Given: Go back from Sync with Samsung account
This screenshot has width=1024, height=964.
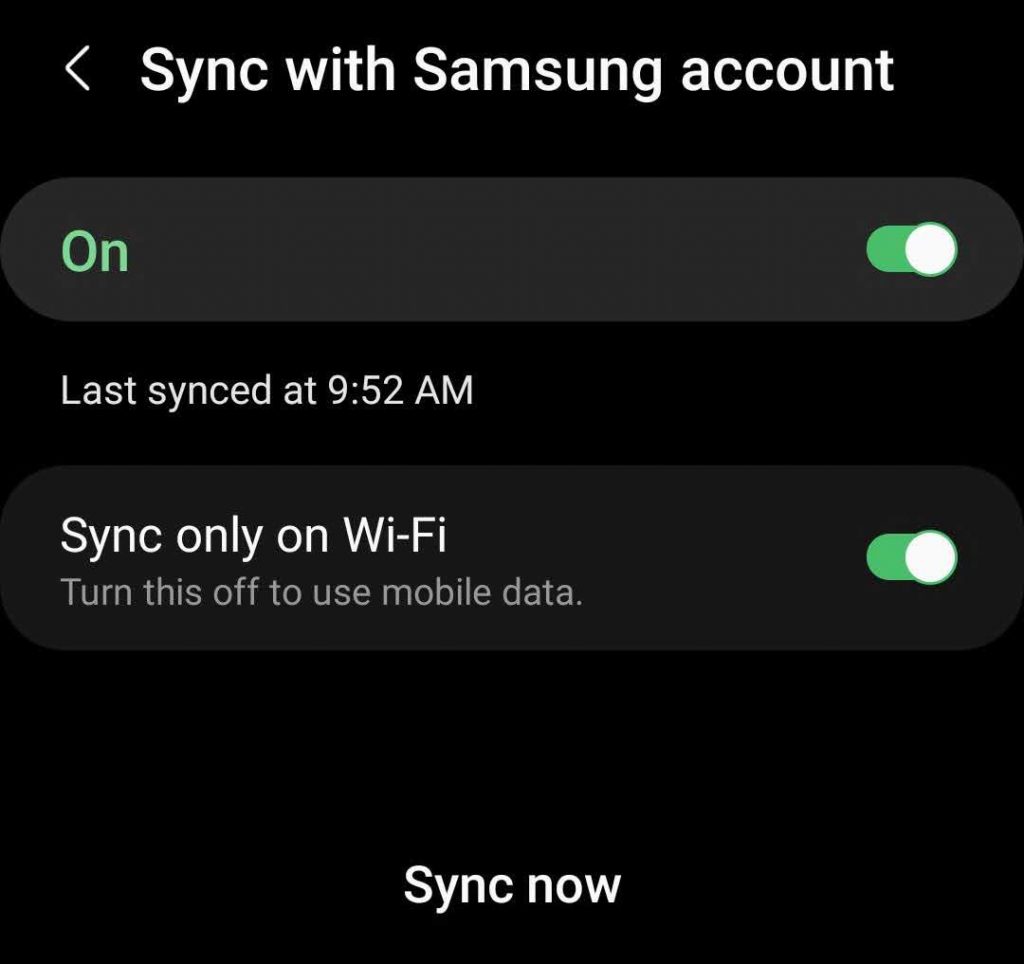Looking at the screenshot, I should tap(77, 71).
